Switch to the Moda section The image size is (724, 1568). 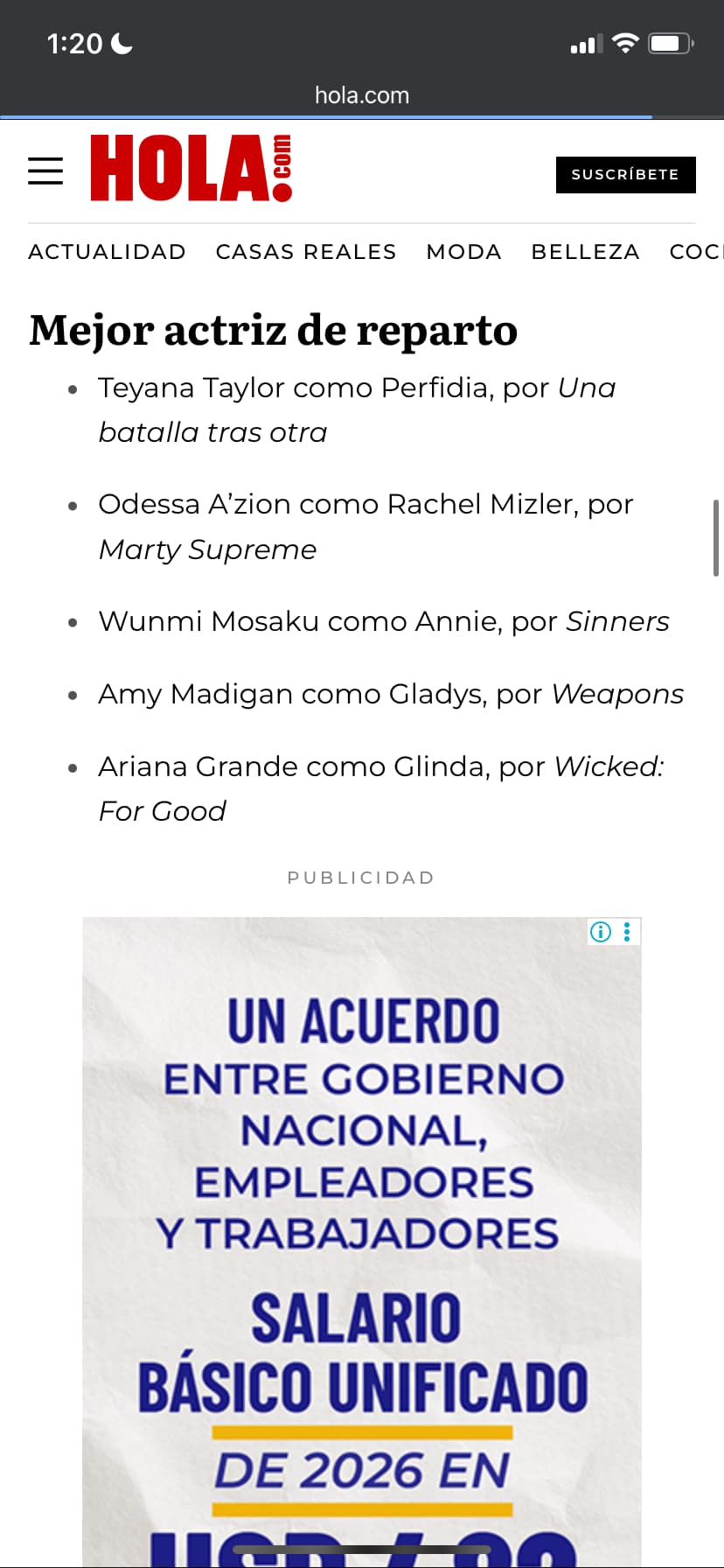click(x=463, y=252)
